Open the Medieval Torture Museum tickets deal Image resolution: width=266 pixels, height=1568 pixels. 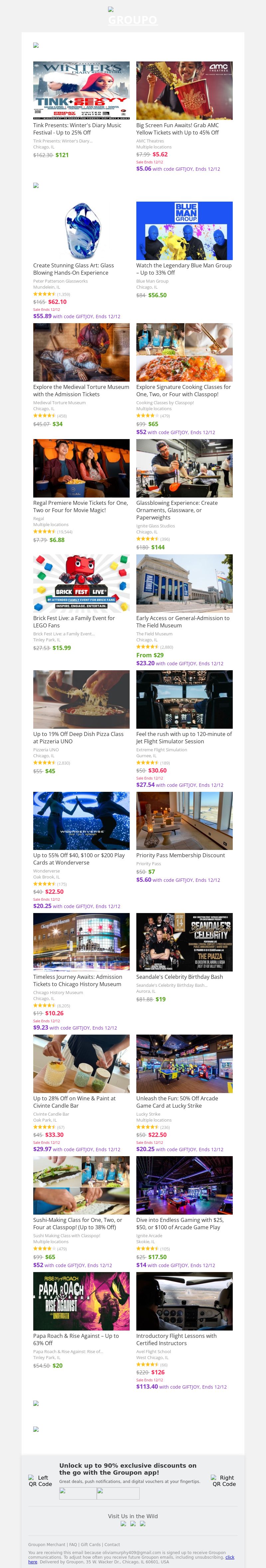pos(81,352)
